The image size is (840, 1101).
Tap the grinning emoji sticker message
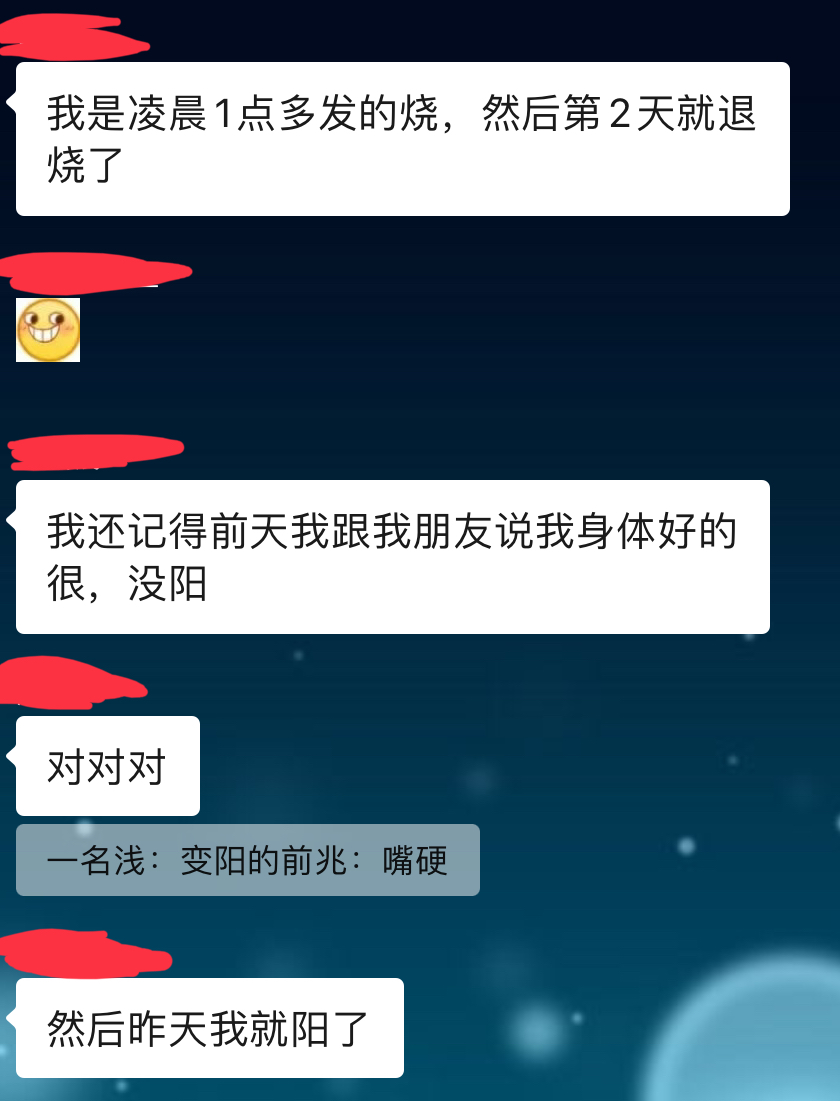pyautogui.click(x=48, y=330)
